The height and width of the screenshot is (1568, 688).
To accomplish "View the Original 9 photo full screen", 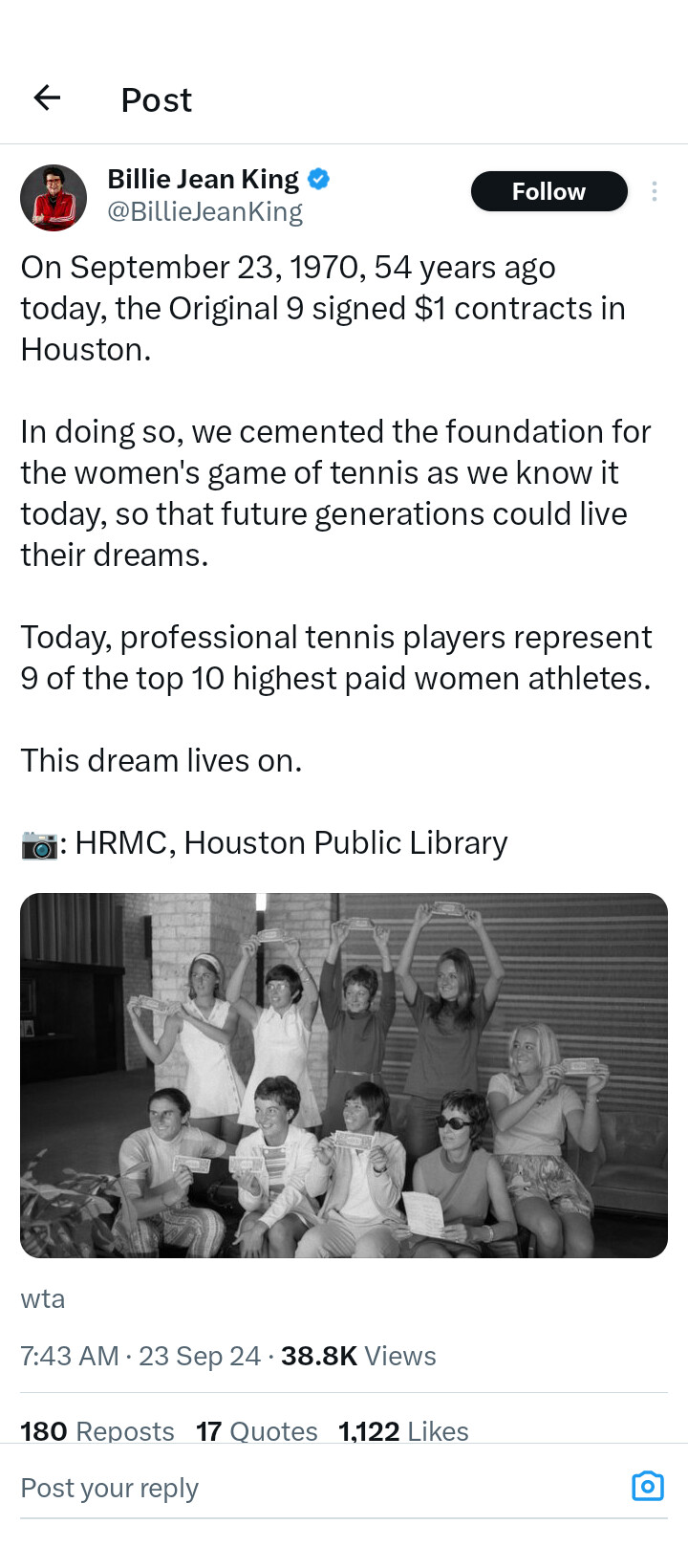I will [344, 1076].
